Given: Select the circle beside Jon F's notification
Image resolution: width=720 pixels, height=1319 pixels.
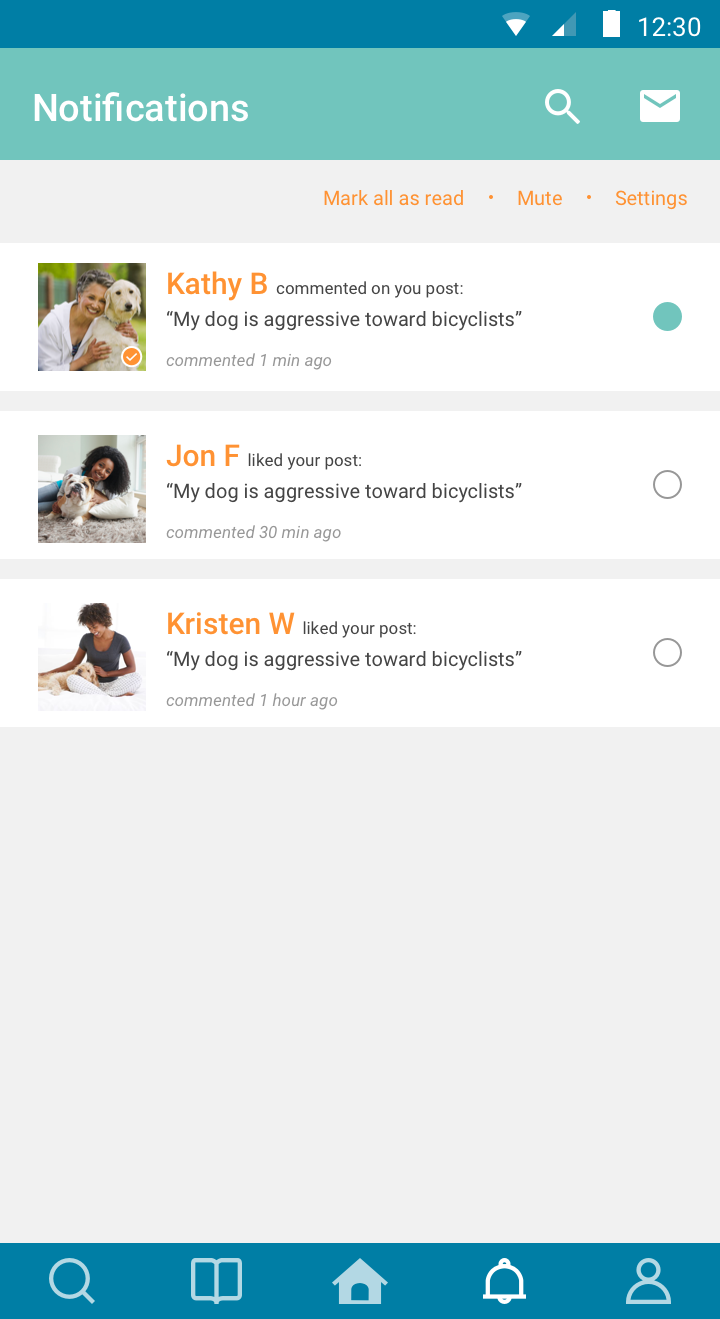Looking at the screenshot, I should [x=667, y=485].
